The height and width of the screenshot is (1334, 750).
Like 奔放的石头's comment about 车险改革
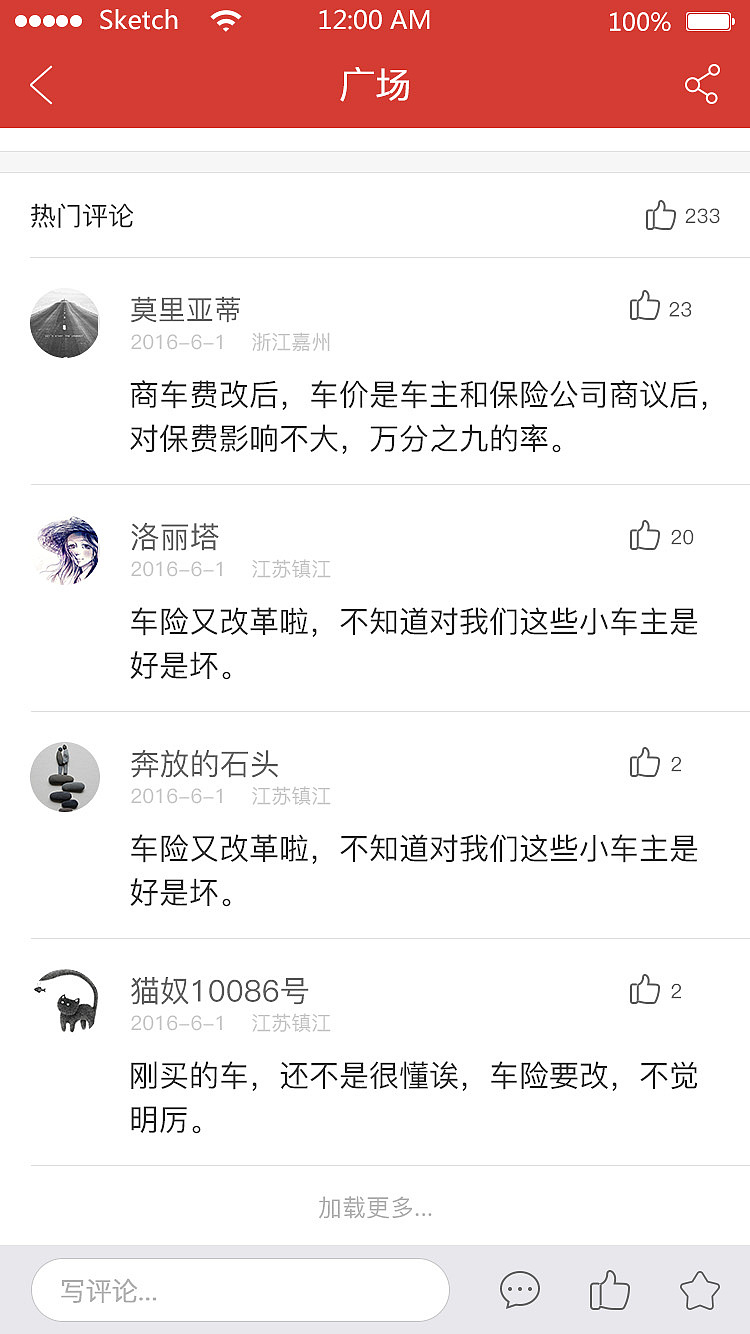pyautogui.click(x=645, y=763)
